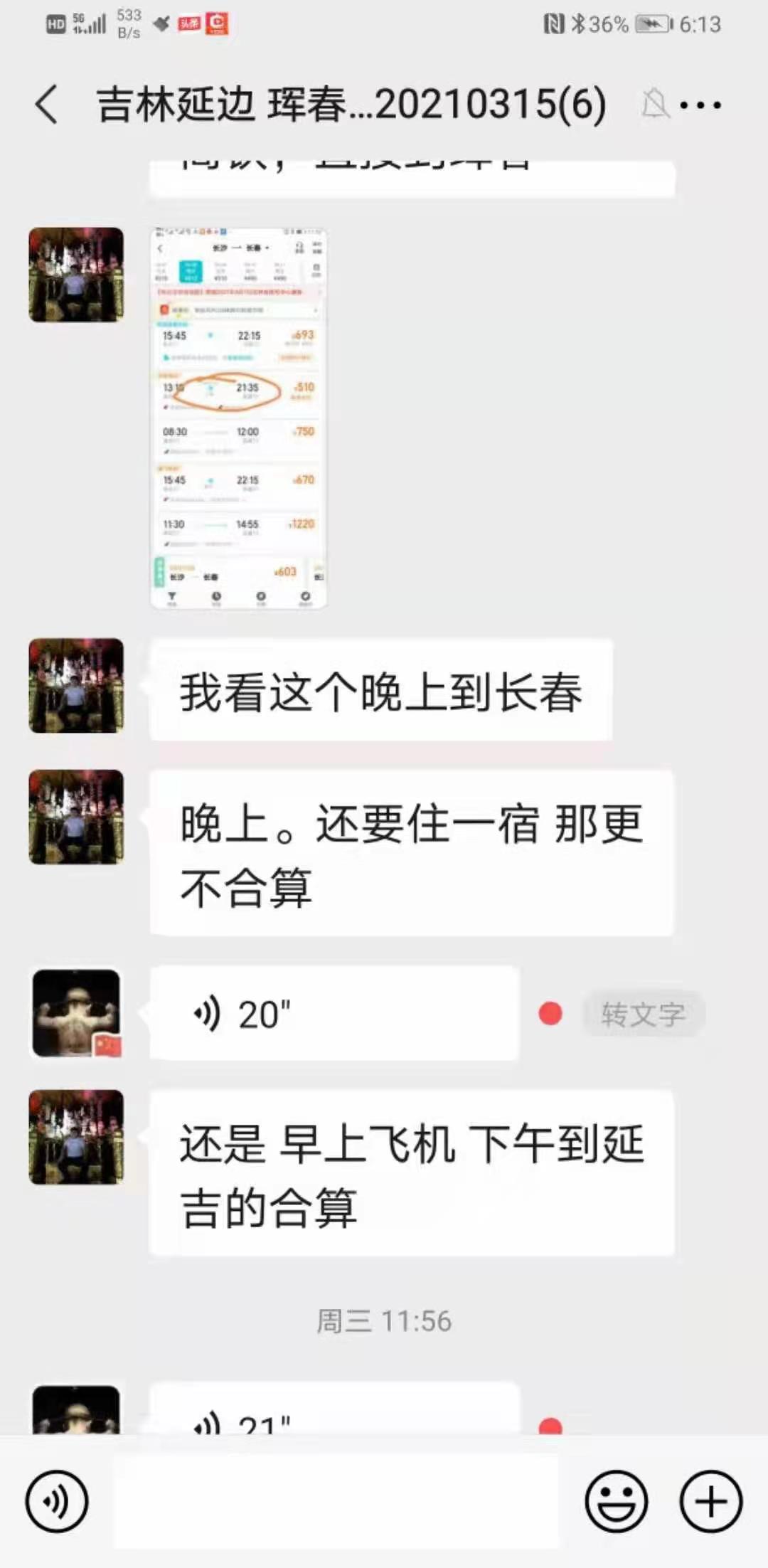Open the shared flight list screenshot
Screen dimensions: 768x1568
tap(238, 418)
